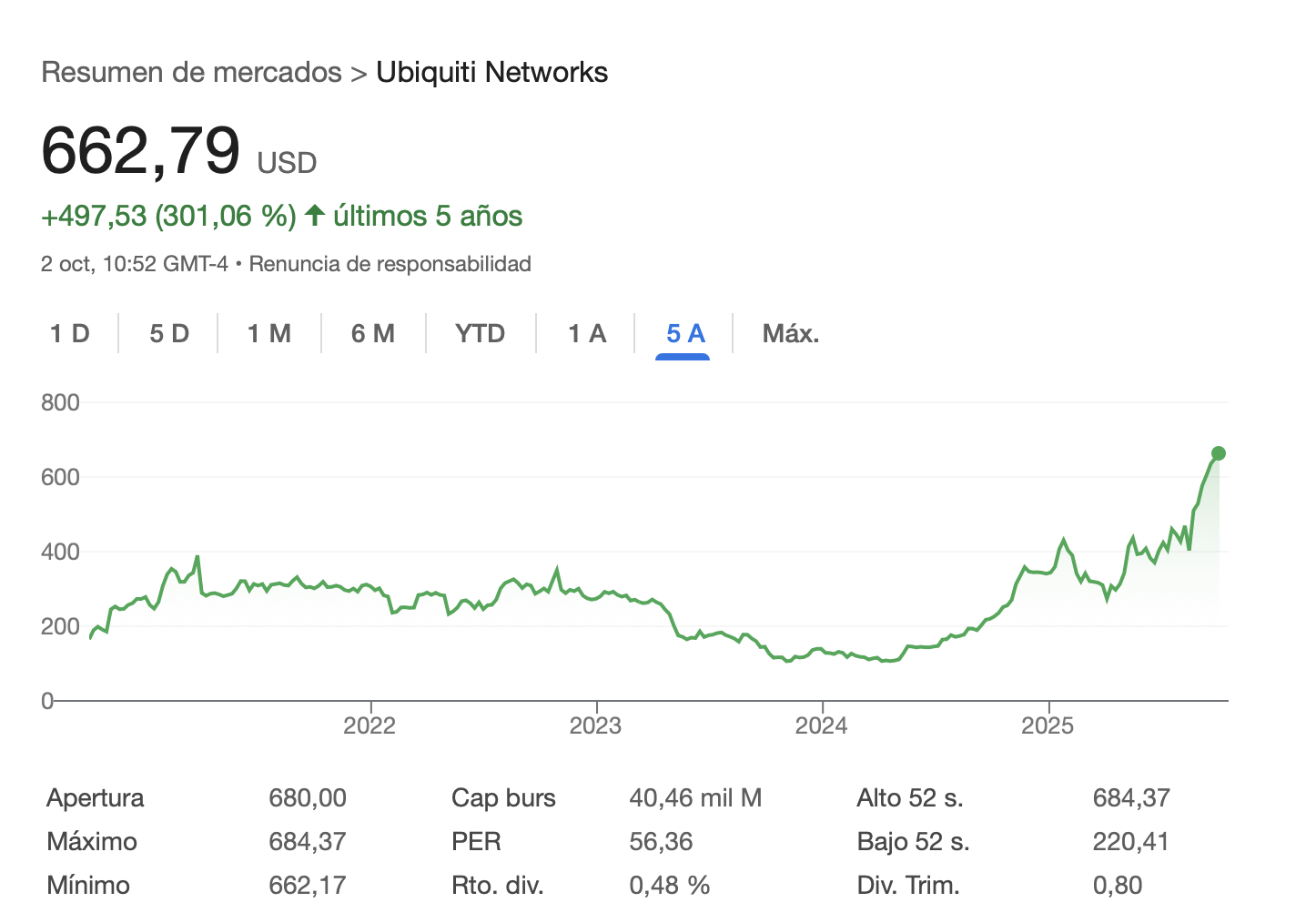
Task: Switch to the 1 D time range
Action: (70, 334)
